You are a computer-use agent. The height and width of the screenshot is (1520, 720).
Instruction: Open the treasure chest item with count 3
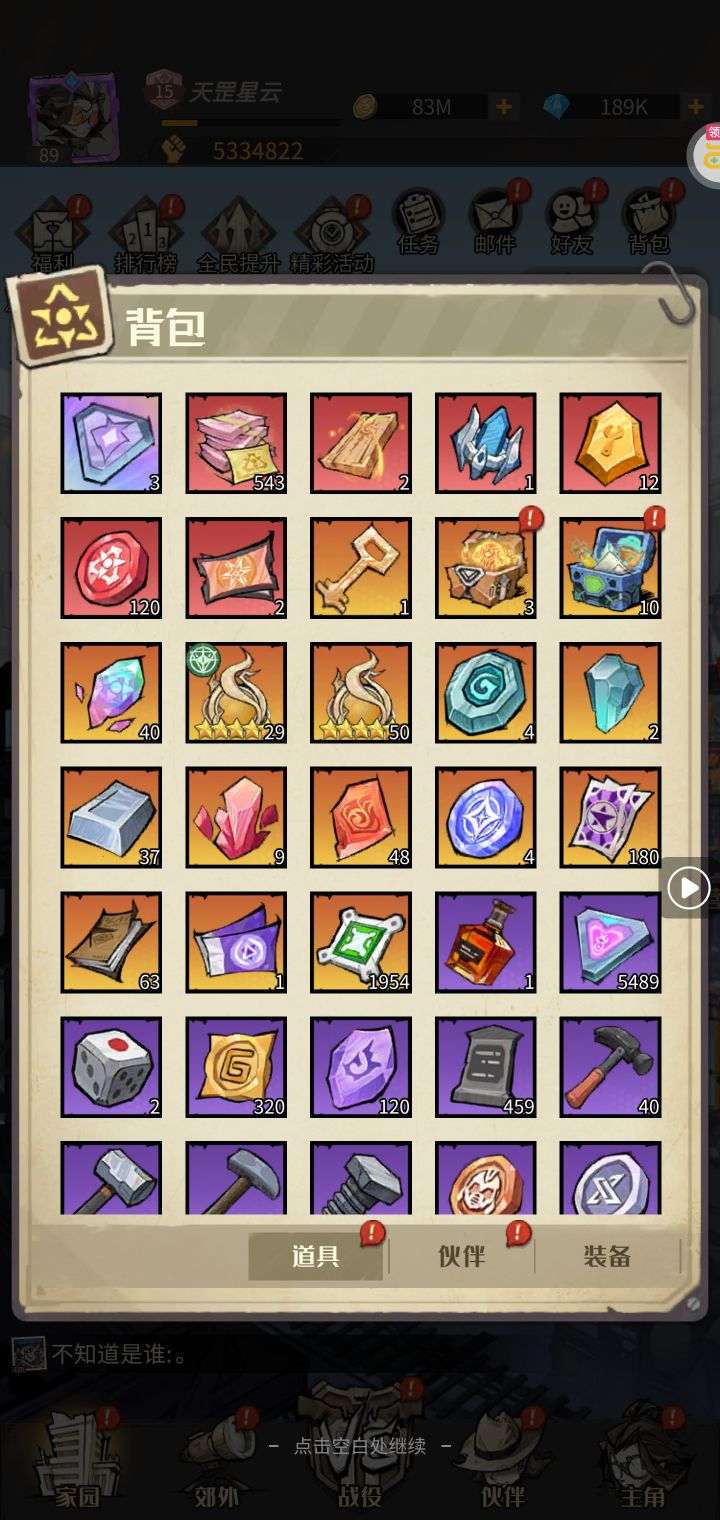tap(486, 567)
